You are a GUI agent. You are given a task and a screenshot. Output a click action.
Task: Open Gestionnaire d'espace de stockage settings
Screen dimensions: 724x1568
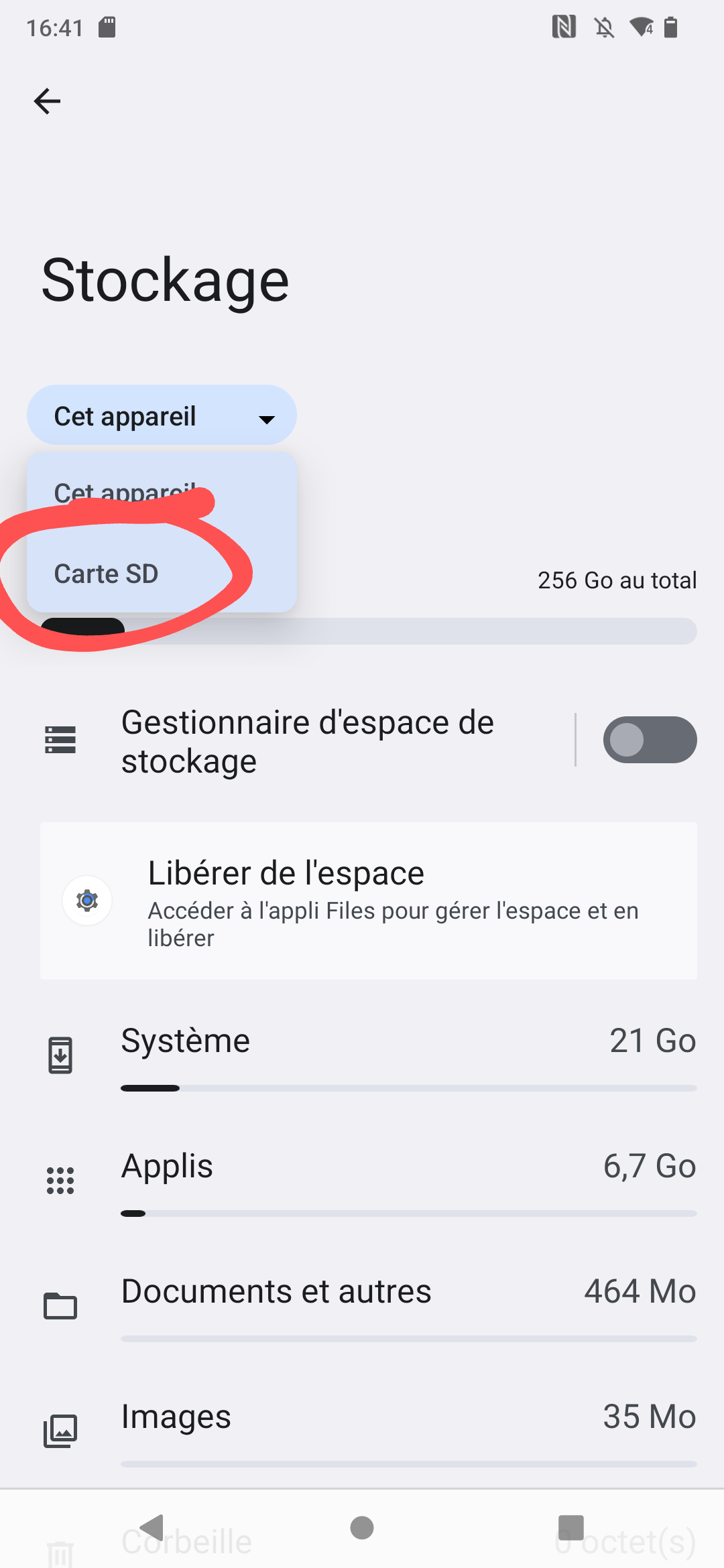click(307, 741)
